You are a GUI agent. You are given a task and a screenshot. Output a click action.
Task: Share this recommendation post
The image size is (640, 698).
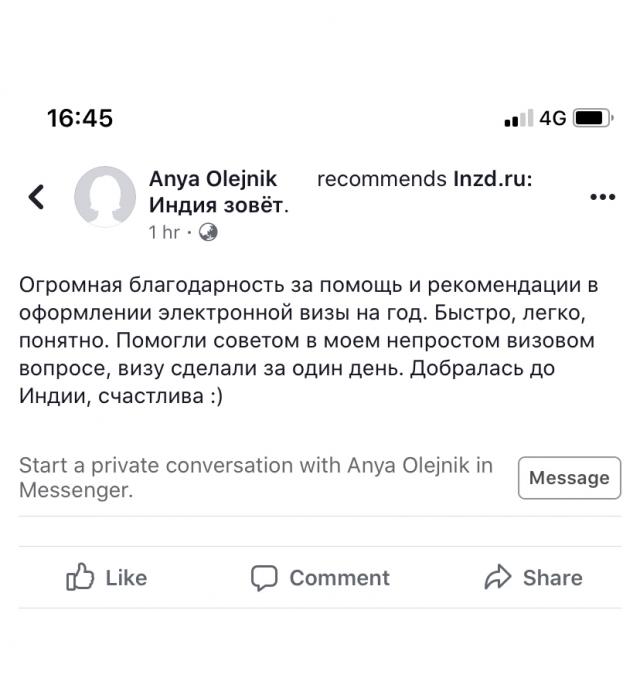click(x=533, y=578)
